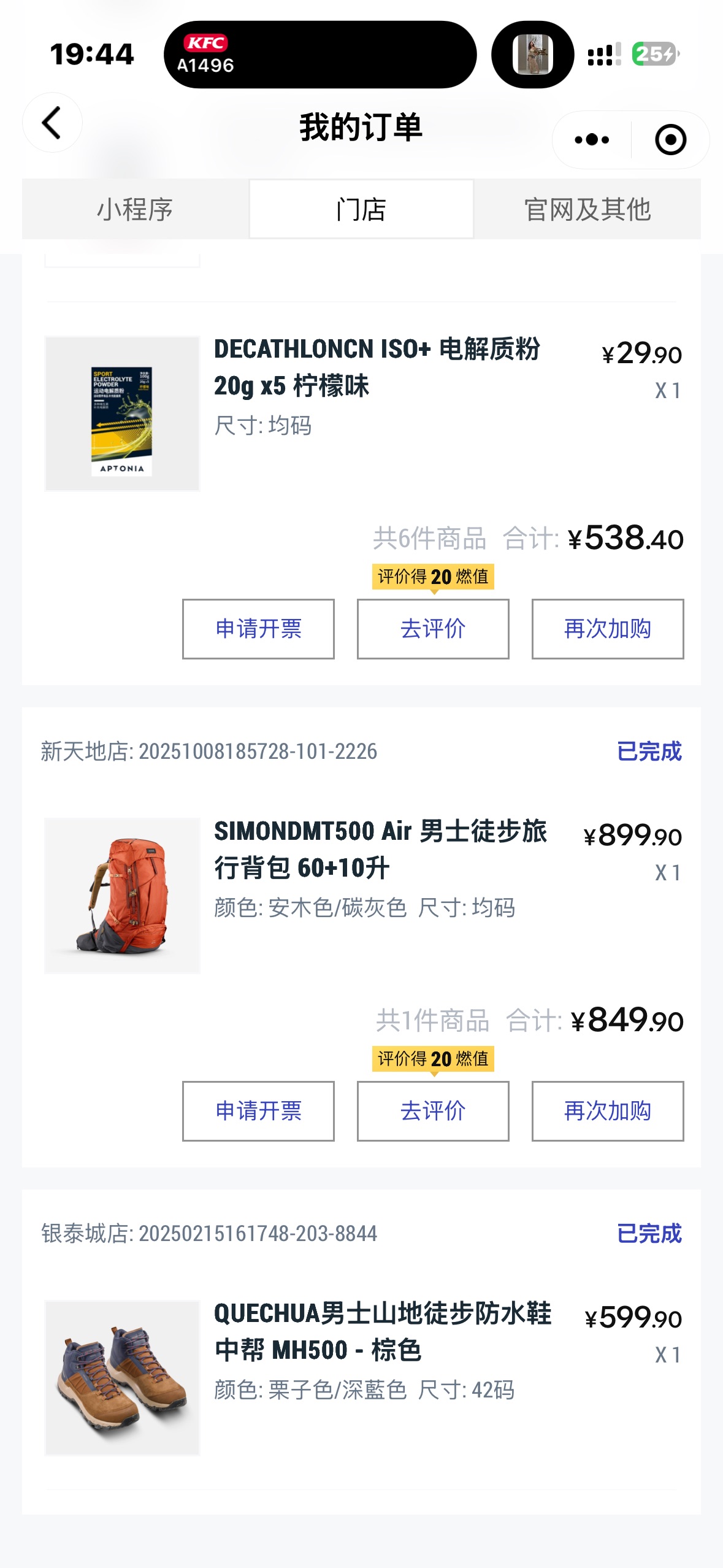Add the ¥849.90 backpack order to cart again
723x1568 pixels.
click(x=608, y=1111)
